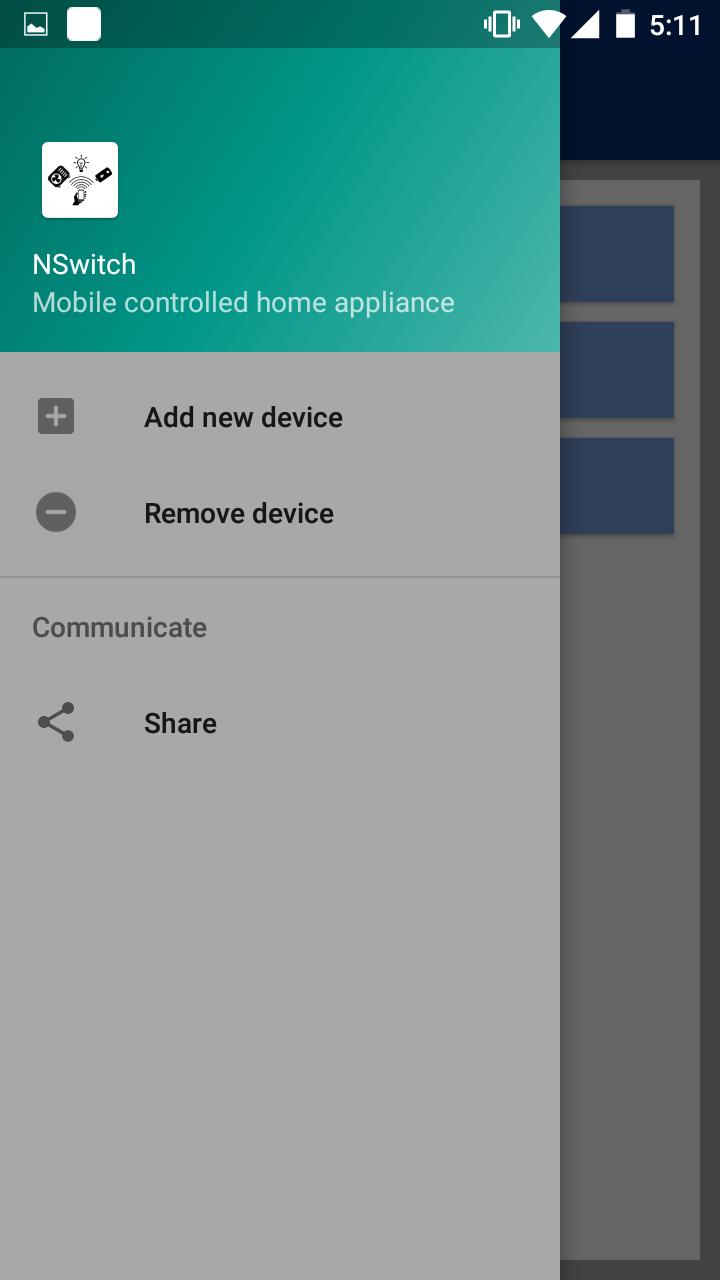
Task: Share the NSwitch app
Action: (180, 723)
